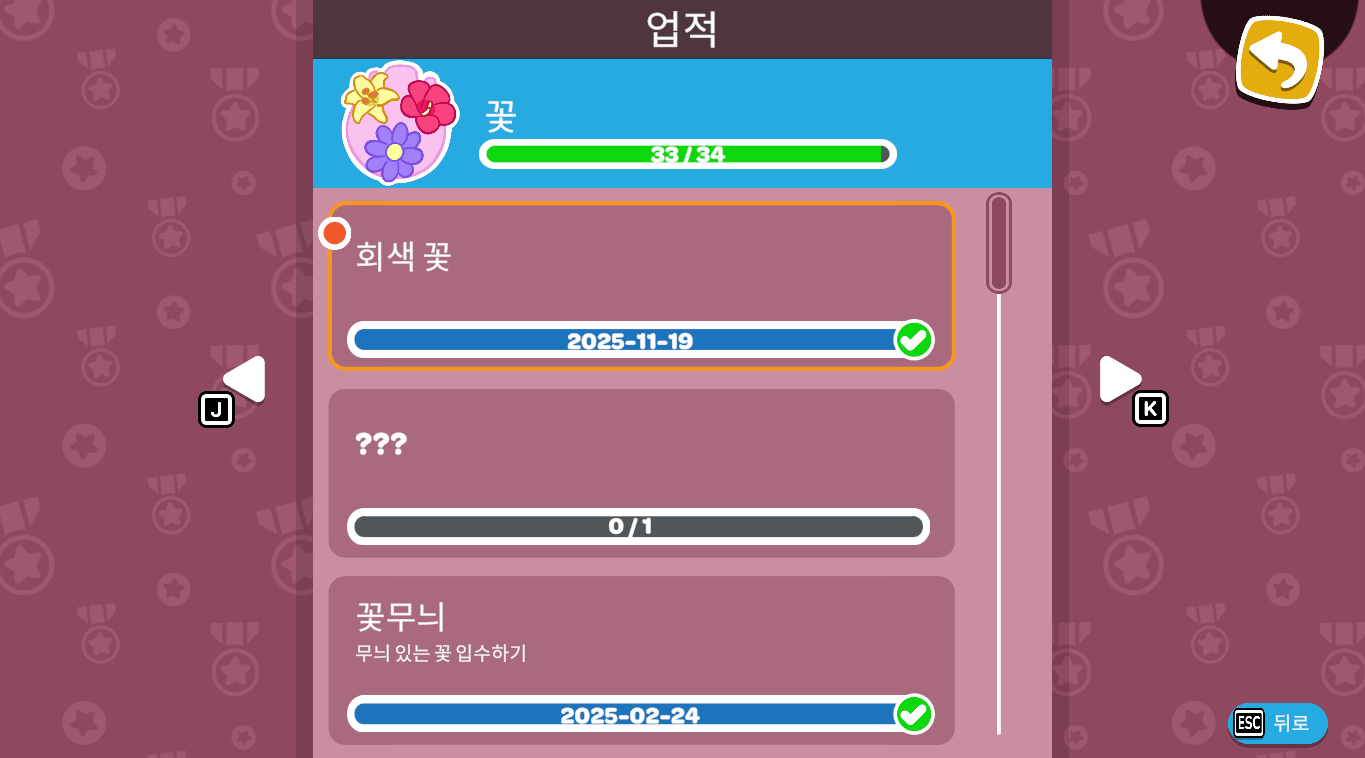Tap the yellow back arrow button
The width and height of the screenshot is (1365, 758).
[1279, 60]
